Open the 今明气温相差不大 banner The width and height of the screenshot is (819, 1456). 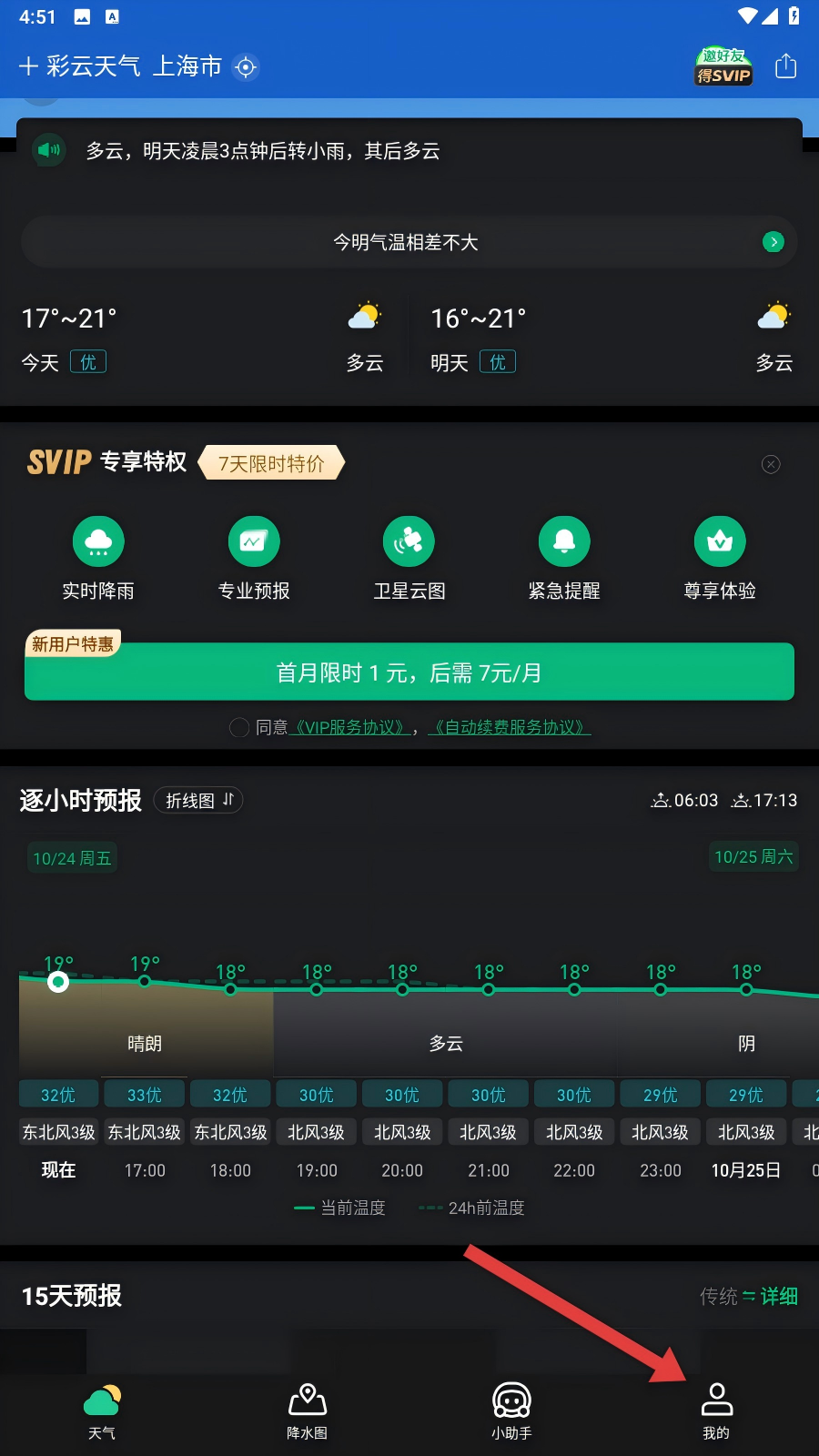pos(409,242)
